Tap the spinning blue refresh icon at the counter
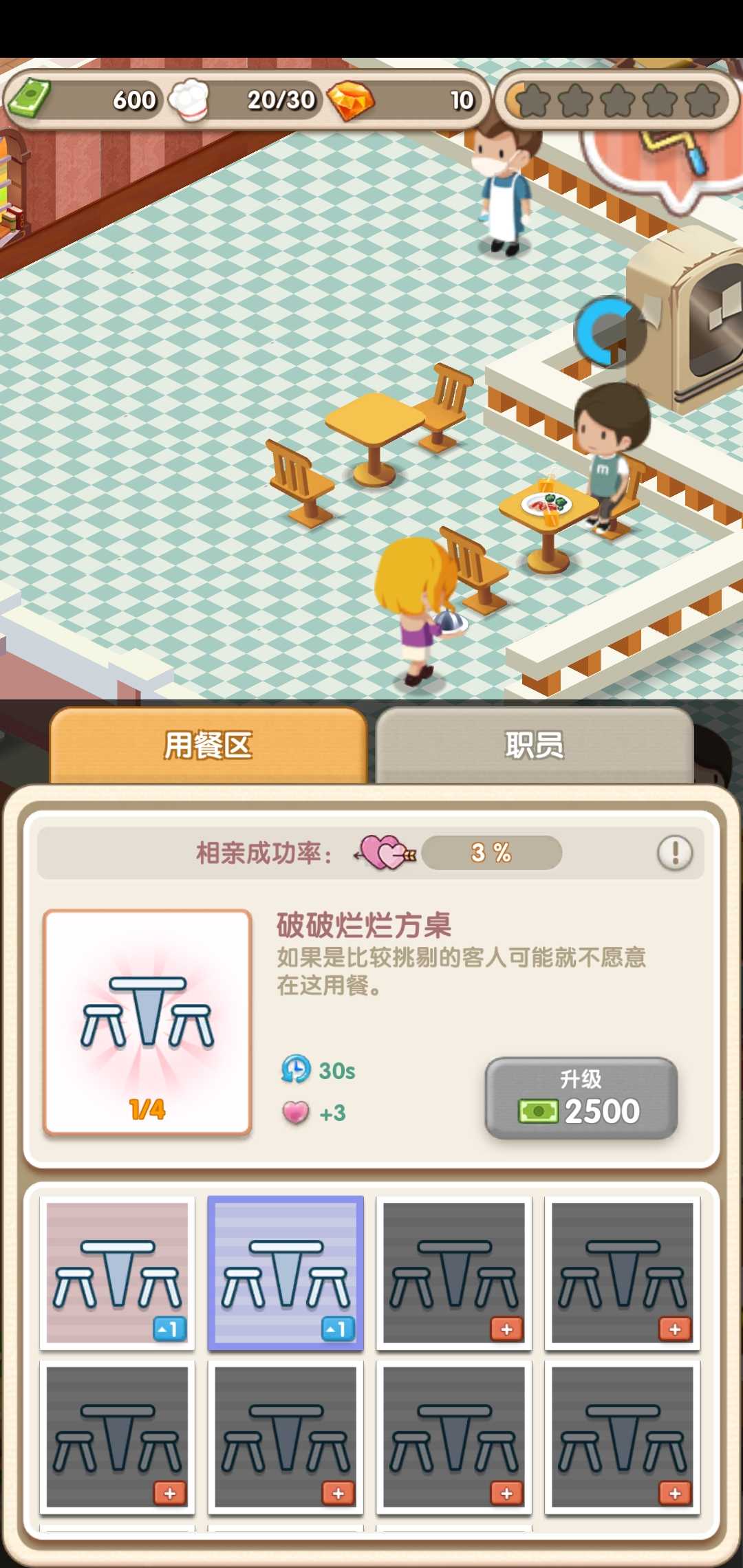743x1568 pixels. [x=607, y=331]
